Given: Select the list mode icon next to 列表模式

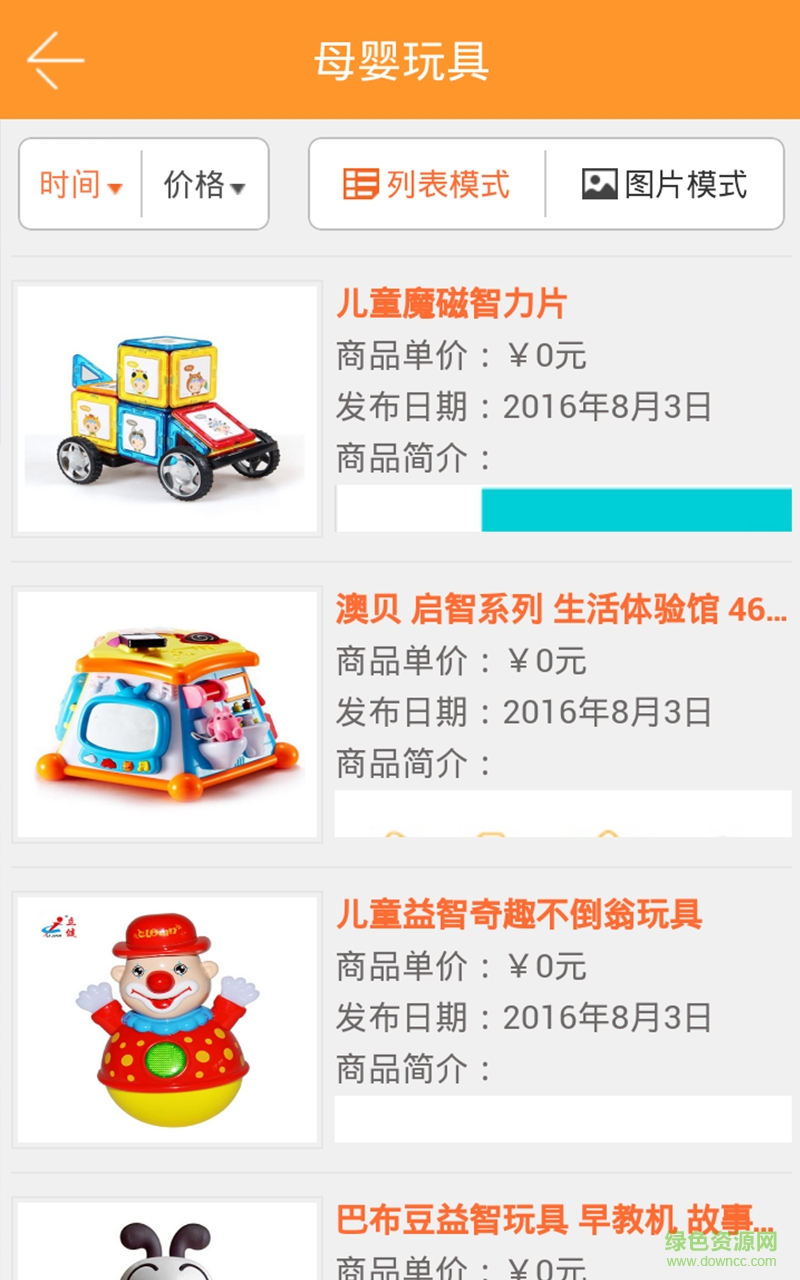Looking at the screenshot, I should pyautogui.click(x=360, y=184).
